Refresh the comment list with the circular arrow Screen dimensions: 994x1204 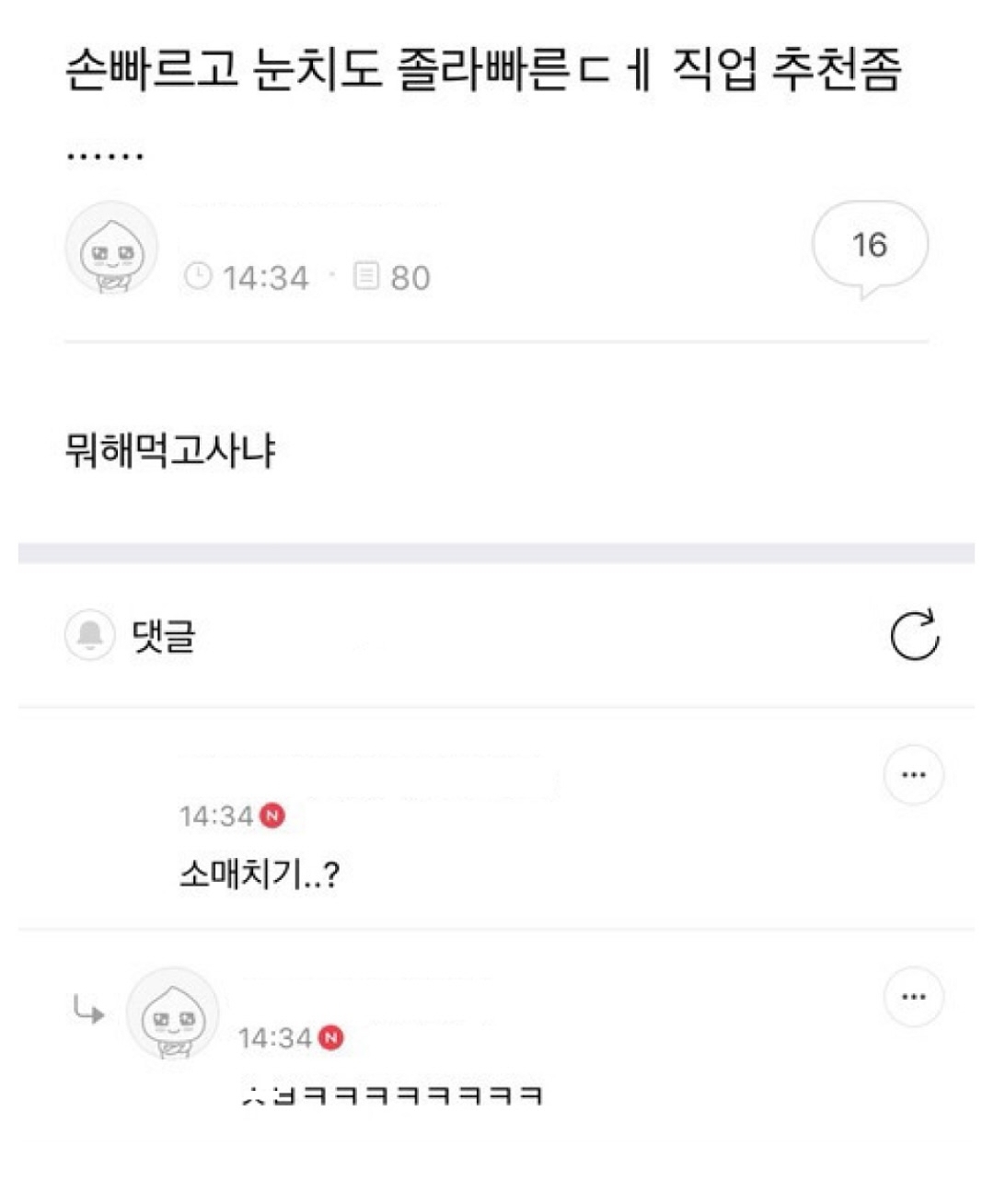915,637
